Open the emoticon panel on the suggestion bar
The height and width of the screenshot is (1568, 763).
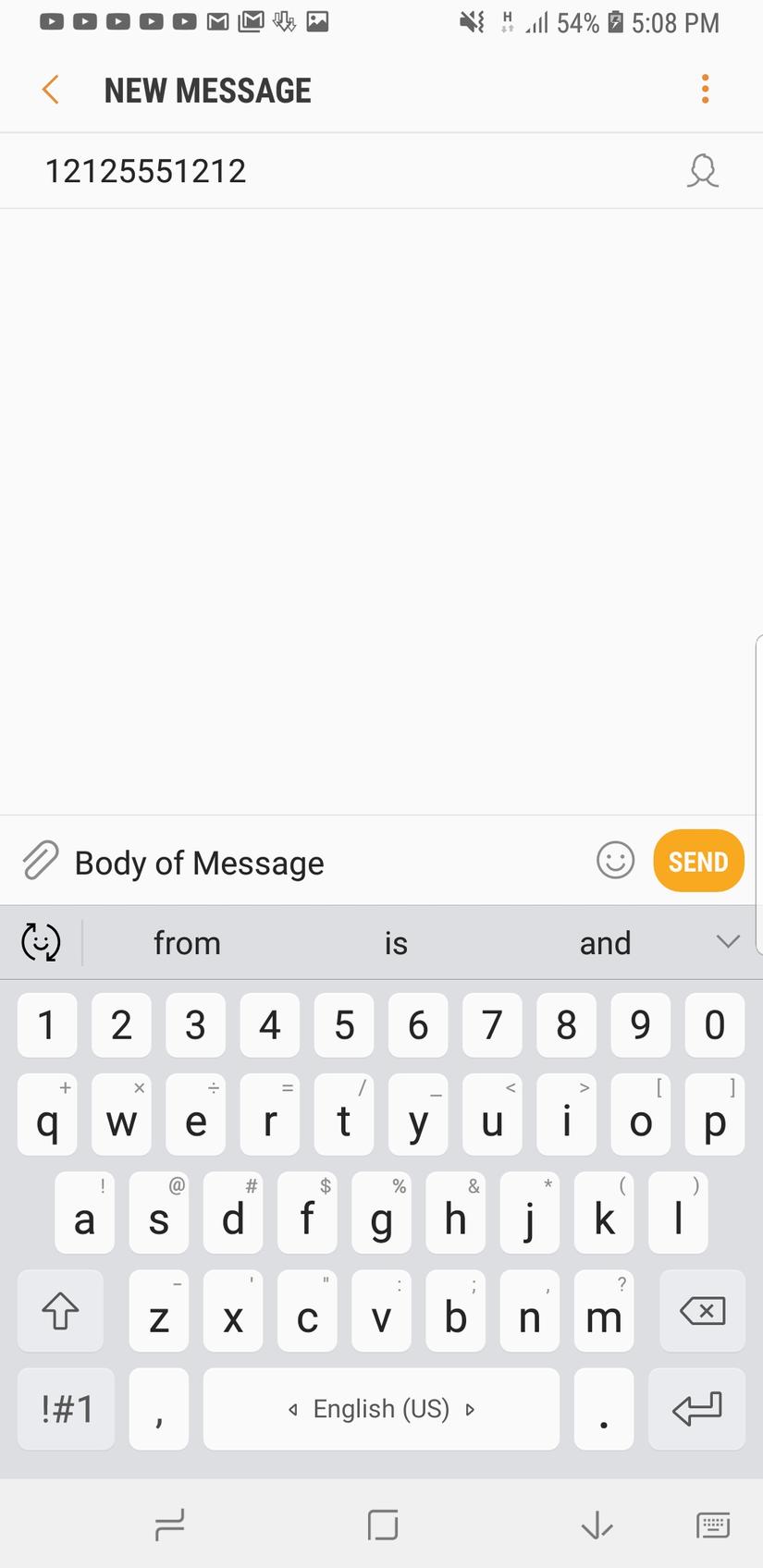click(x=39, y=942)
